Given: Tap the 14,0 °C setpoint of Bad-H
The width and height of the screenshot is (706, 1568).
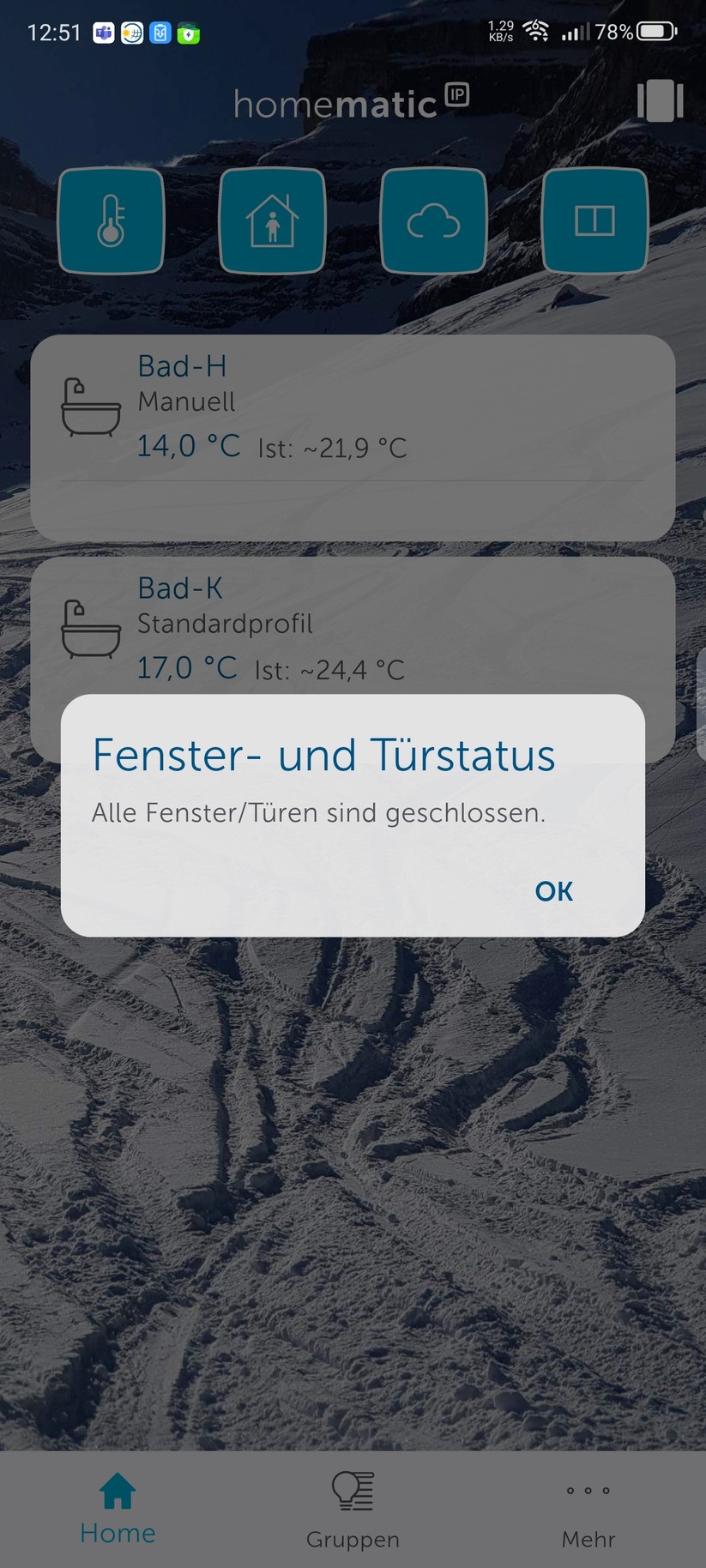Looking at the screenshot, I should pyautogui.click(x=189, y=446).
